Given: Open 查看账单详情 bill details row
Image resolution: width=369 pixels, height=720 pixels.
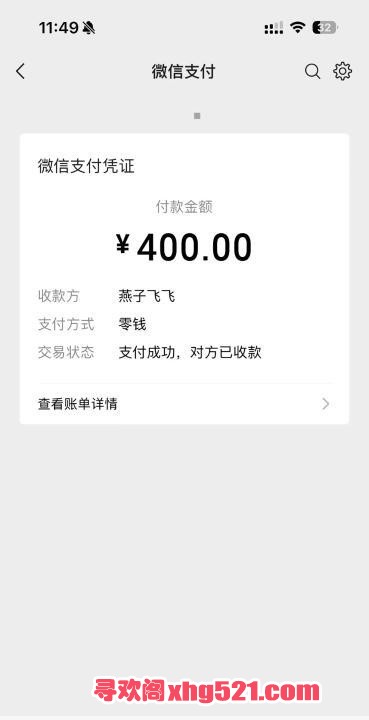Looking at the screenshot, I should click(x=184, y=404).
